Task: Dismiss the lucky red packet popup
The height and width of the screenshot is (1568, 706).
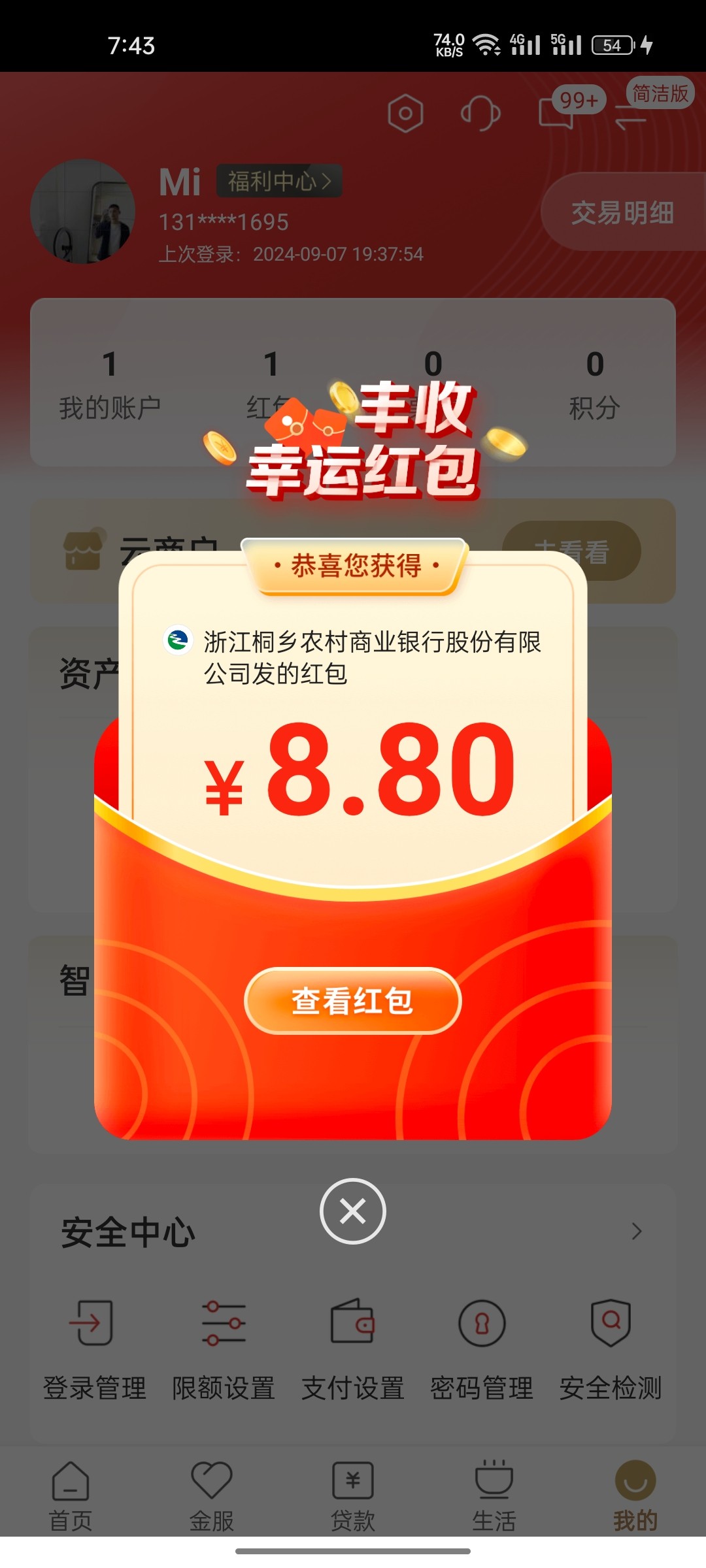Action: [x=352, y=1211]
